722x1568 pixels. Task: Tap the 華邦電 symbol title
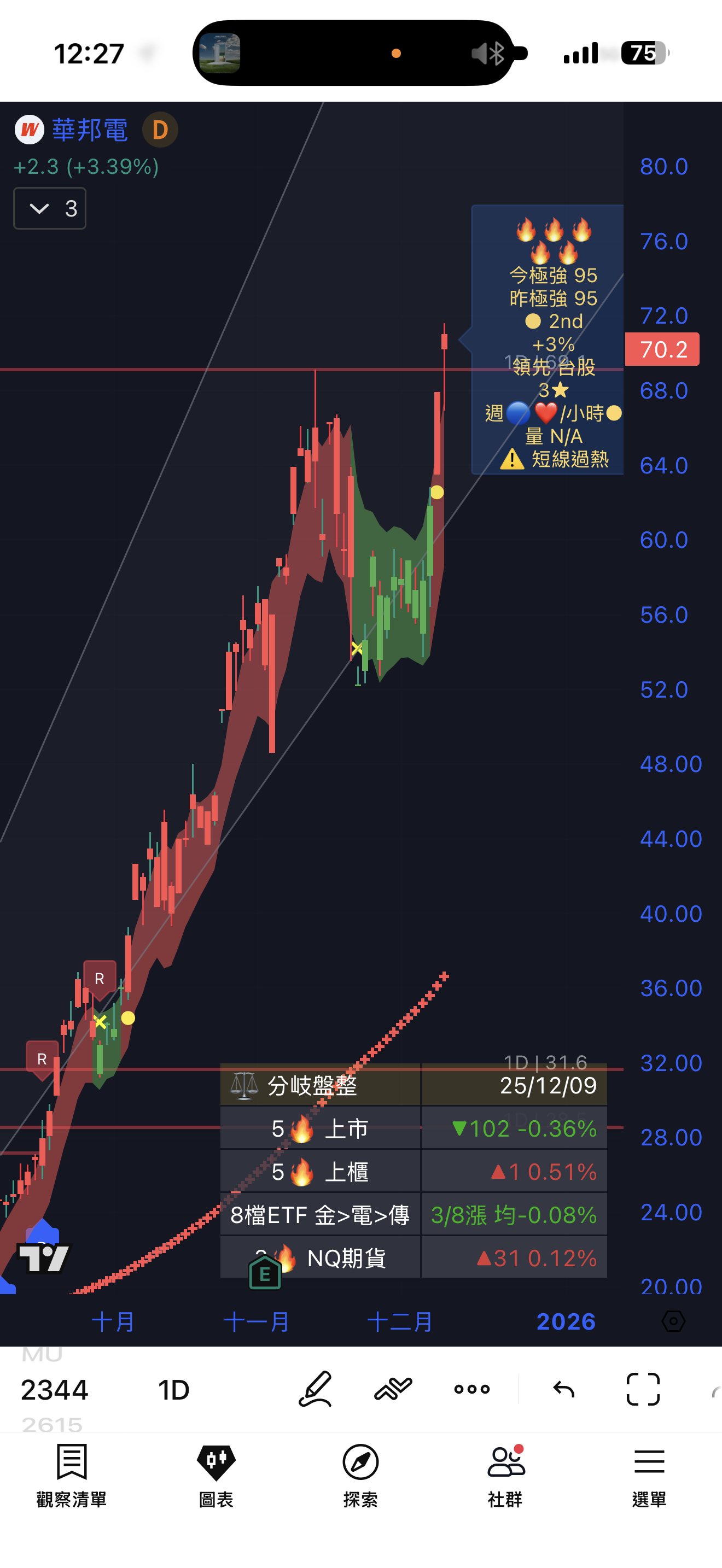pyautogui.click(x=90, y=130)
